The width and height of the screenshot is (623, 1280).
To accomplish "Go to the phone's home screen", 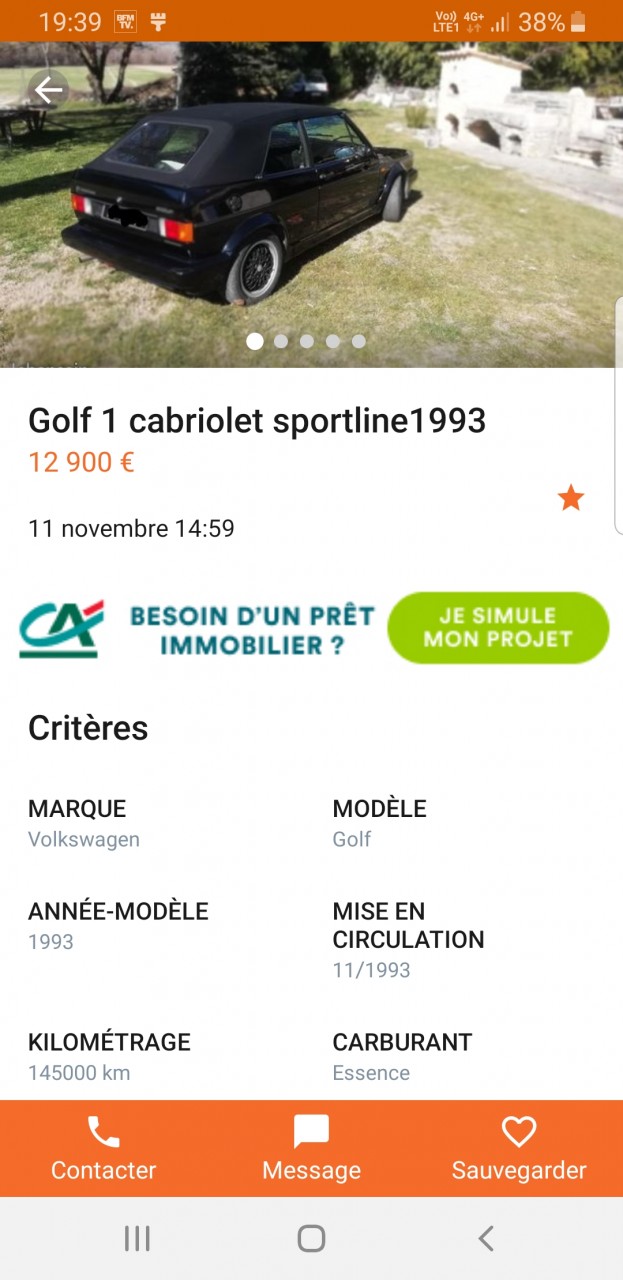I will click(x=311, y=1239).
